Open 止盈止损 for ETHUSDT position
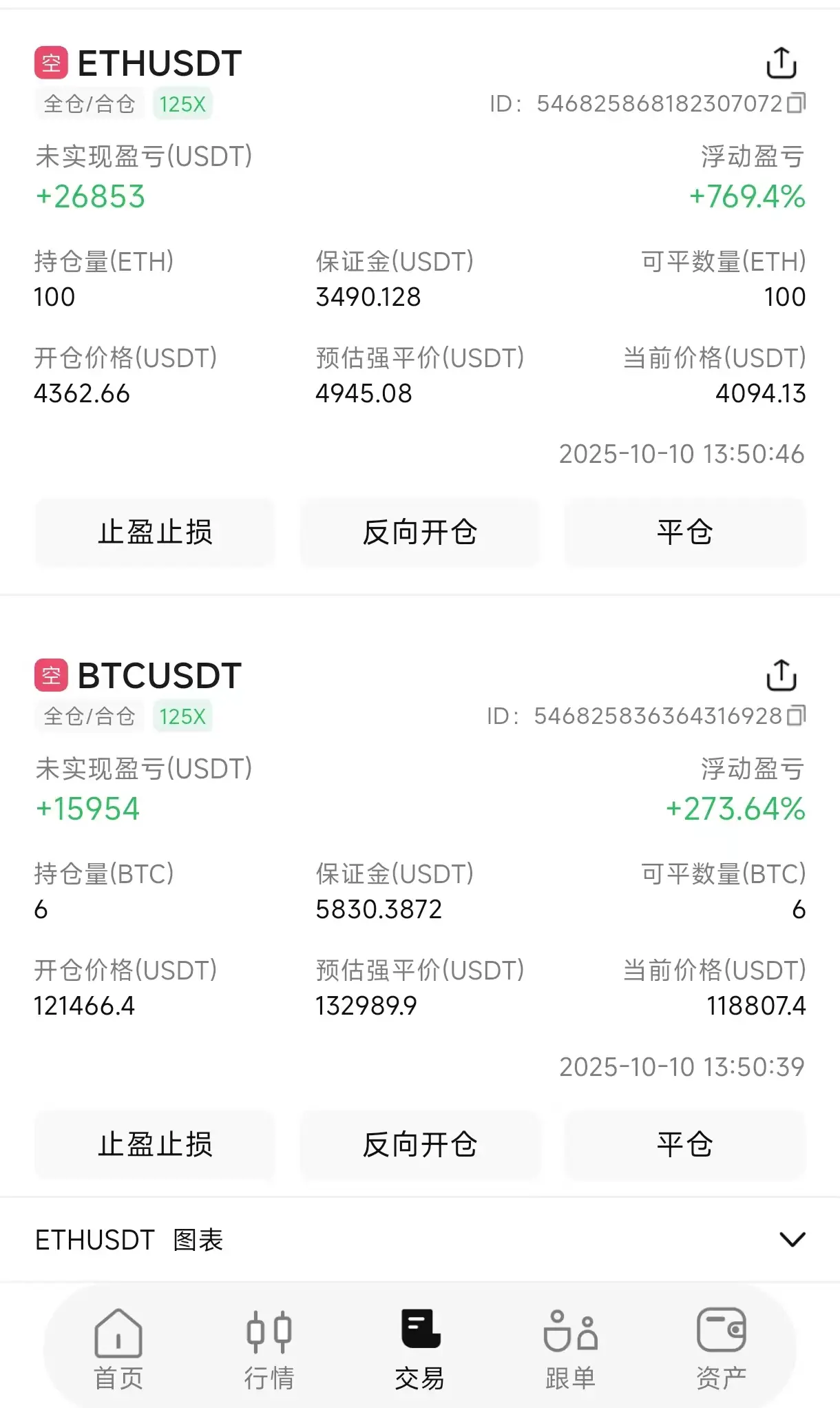This screenshot has height=1408, width=840. click(x=155, y=532)
